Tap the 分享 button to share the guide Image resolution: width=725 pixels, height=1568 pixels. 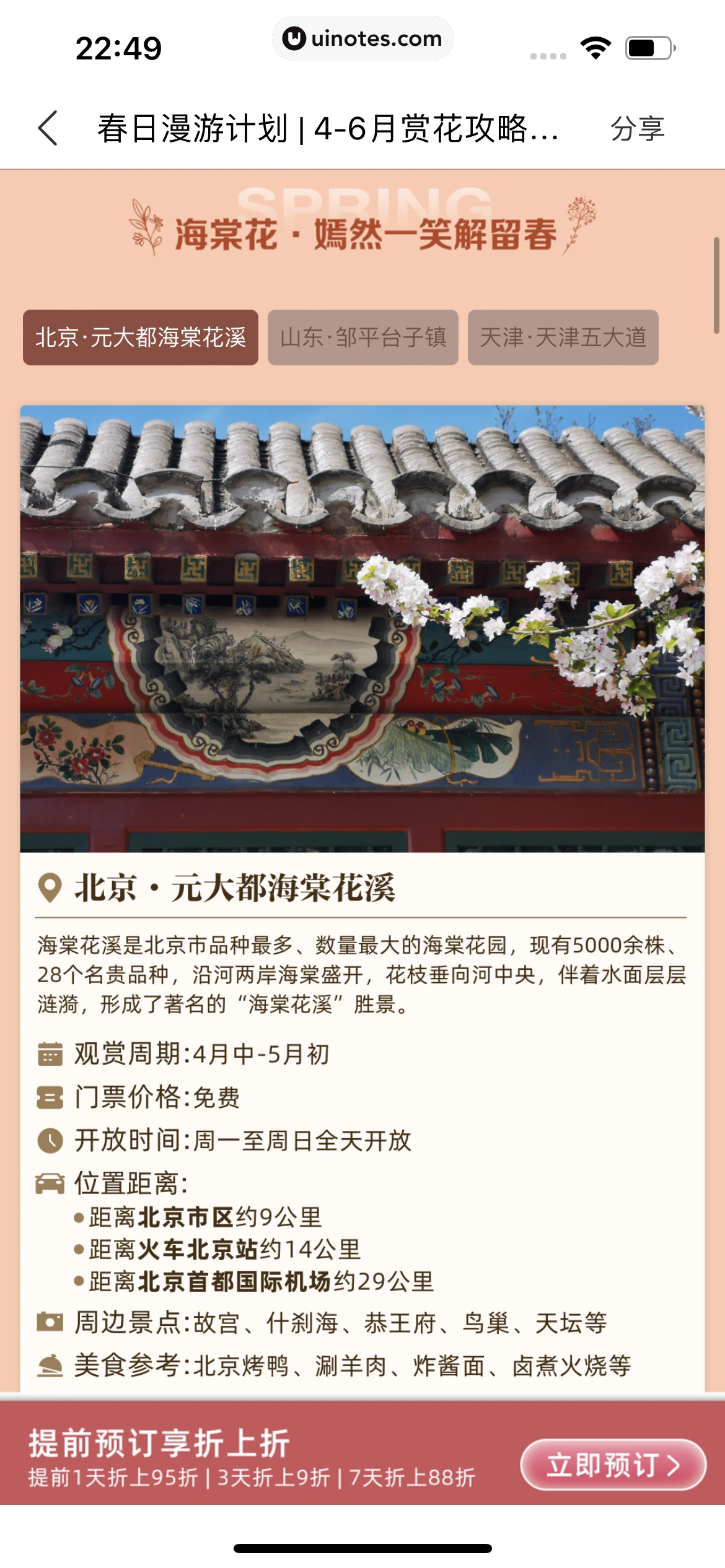(637, 129)
